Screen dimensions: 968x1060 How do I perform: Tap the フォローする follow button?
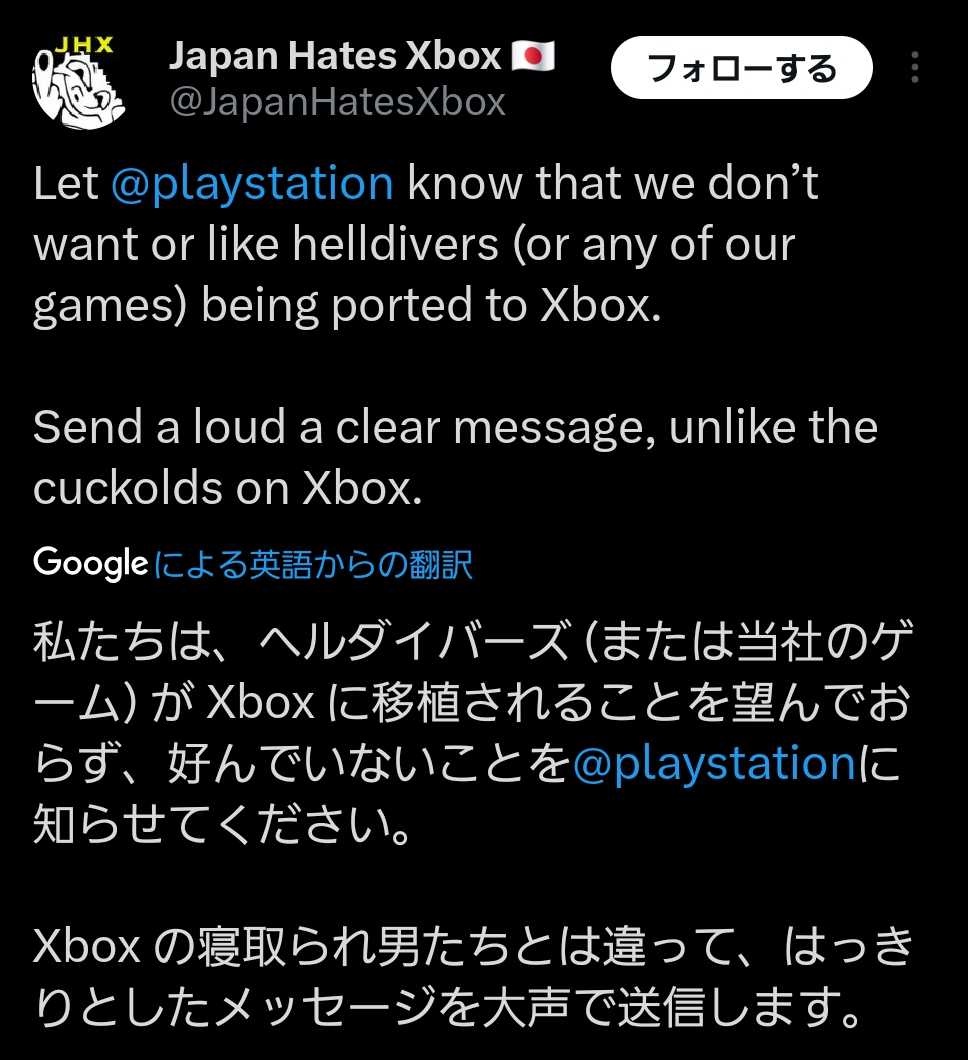tap(741, 69)
